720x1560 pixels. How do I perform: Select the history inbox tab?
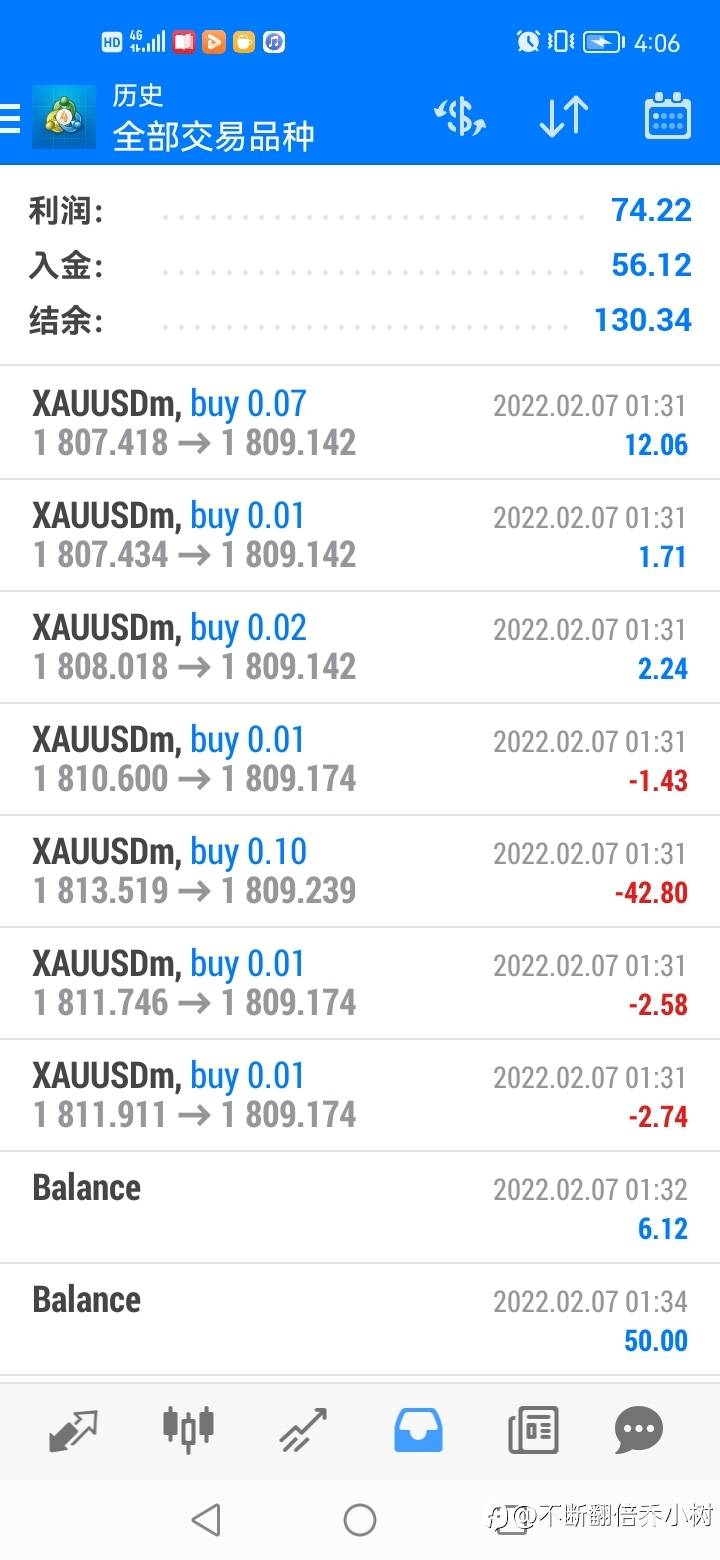418,1430
